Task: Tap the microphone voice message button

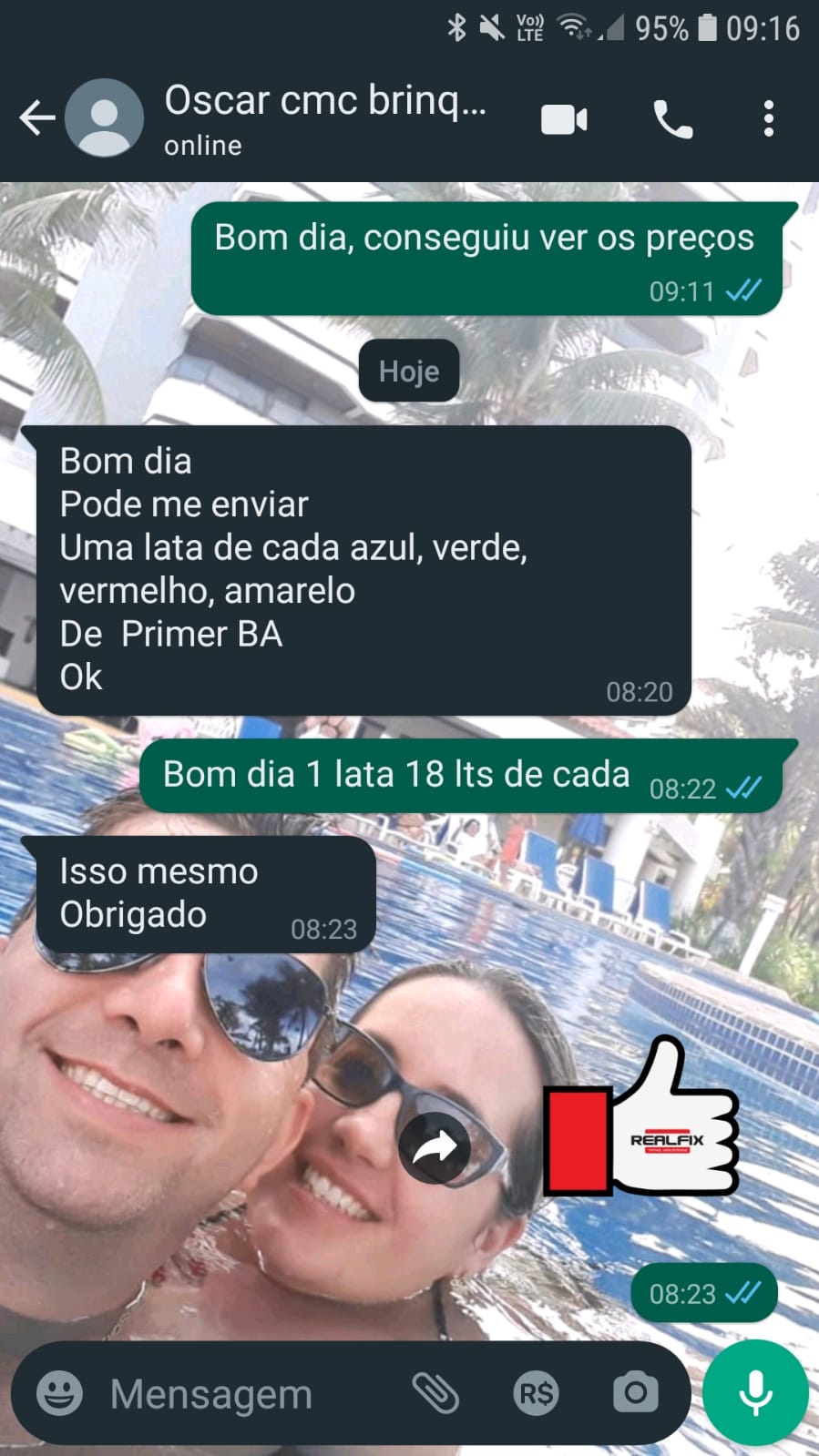Action: 755,1392
